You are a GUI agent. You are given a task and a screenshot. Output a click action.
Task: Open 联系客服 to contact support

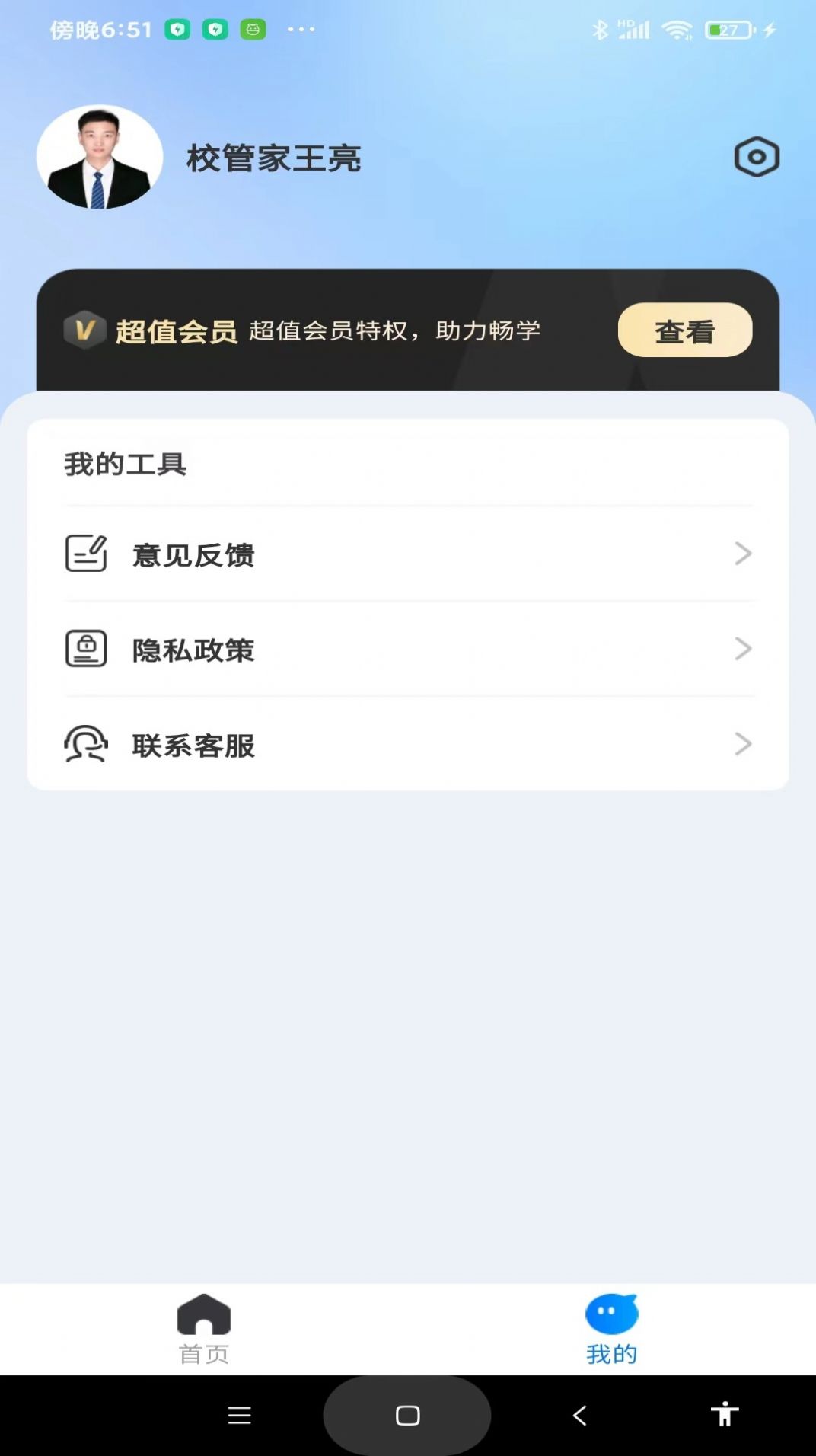pos(194,745)
